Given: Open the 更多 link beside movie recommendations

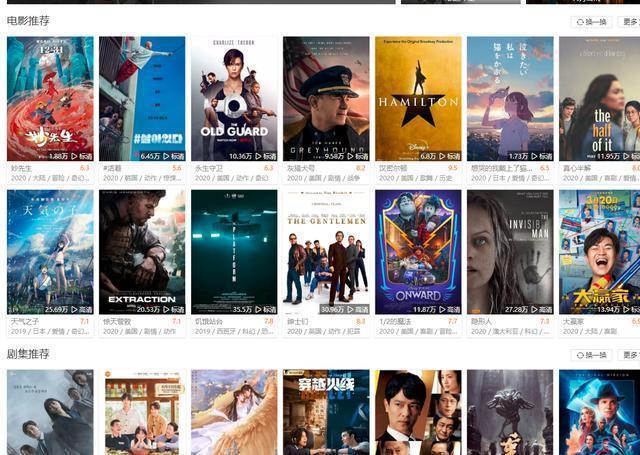Looking at the screenshot, I should tap(630, 21).
